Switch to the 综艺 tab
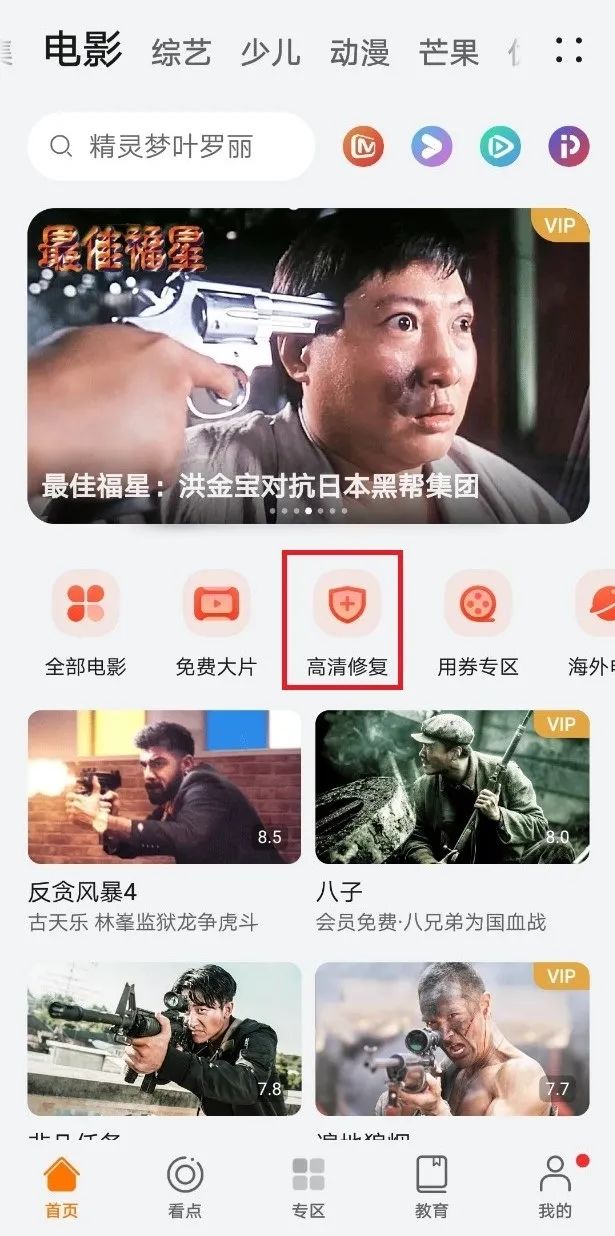This screenshot has width=615, height=1236. (x=181, y=52)
